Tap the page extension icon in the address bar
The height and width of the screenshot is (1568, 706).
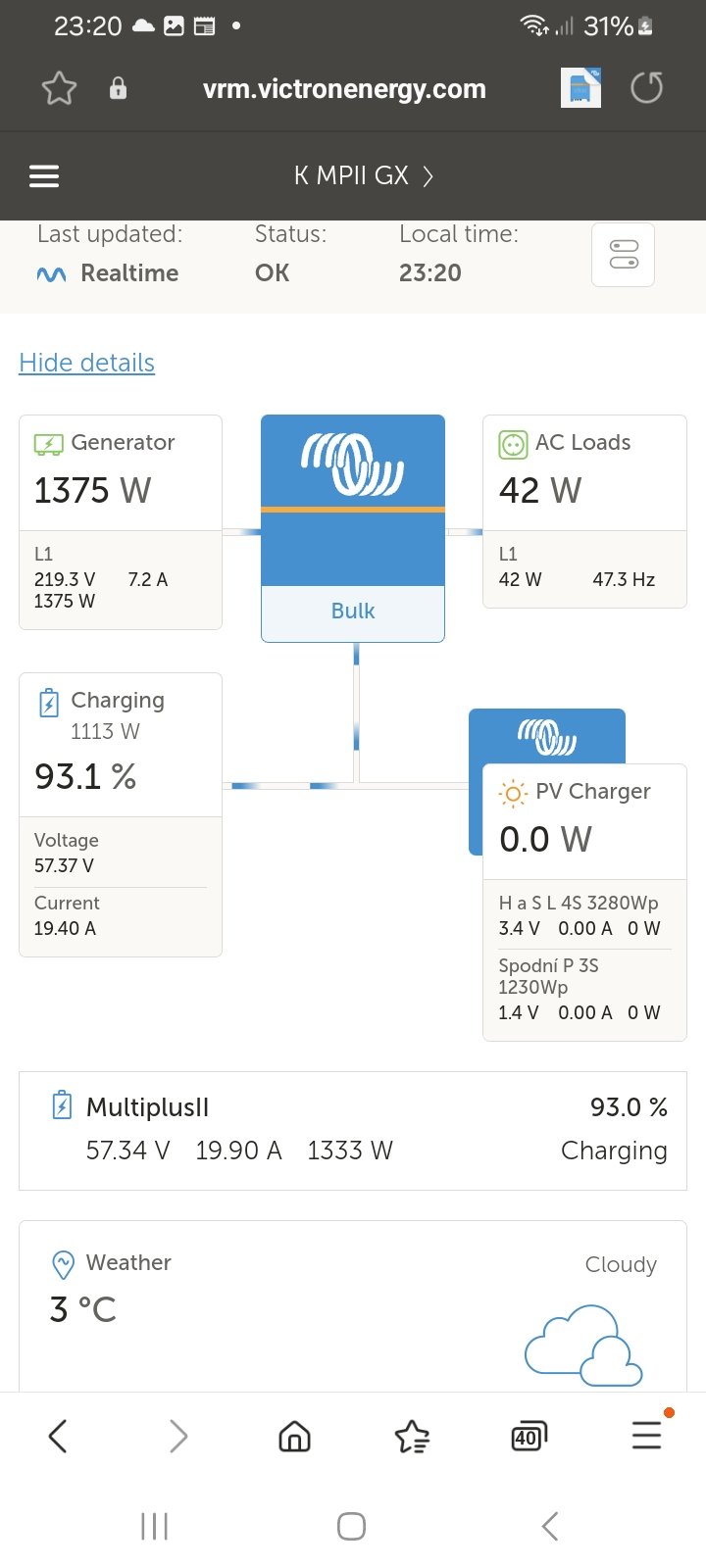[580, 88]
